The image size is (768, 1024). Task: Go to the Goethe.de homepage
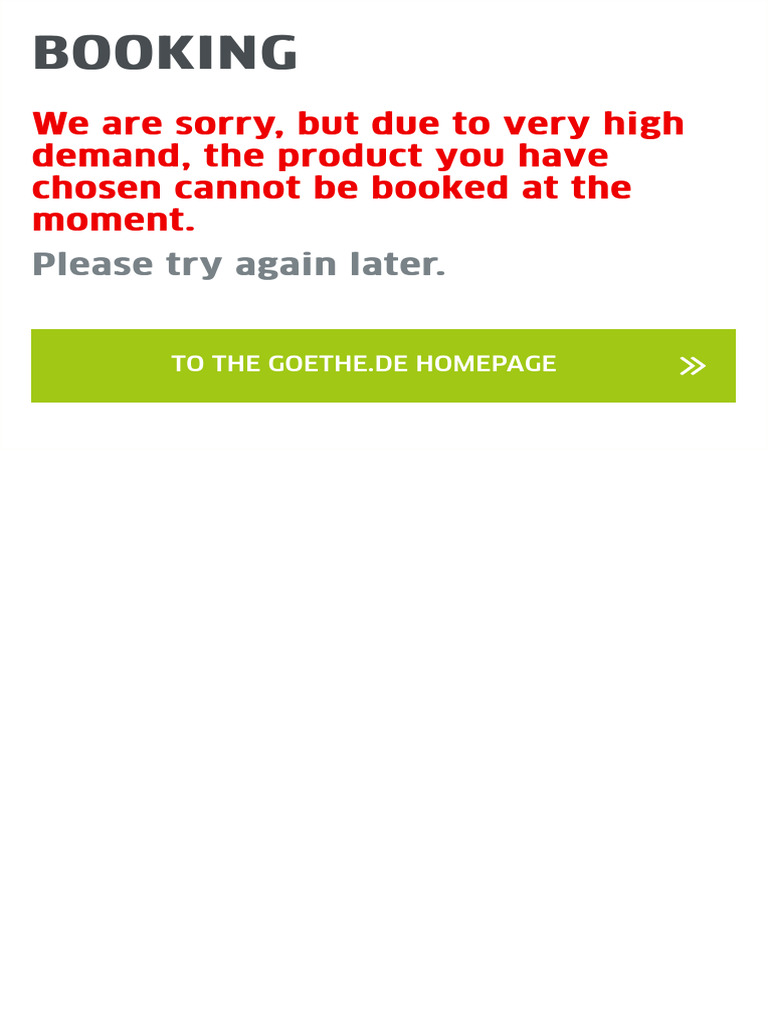383,366
